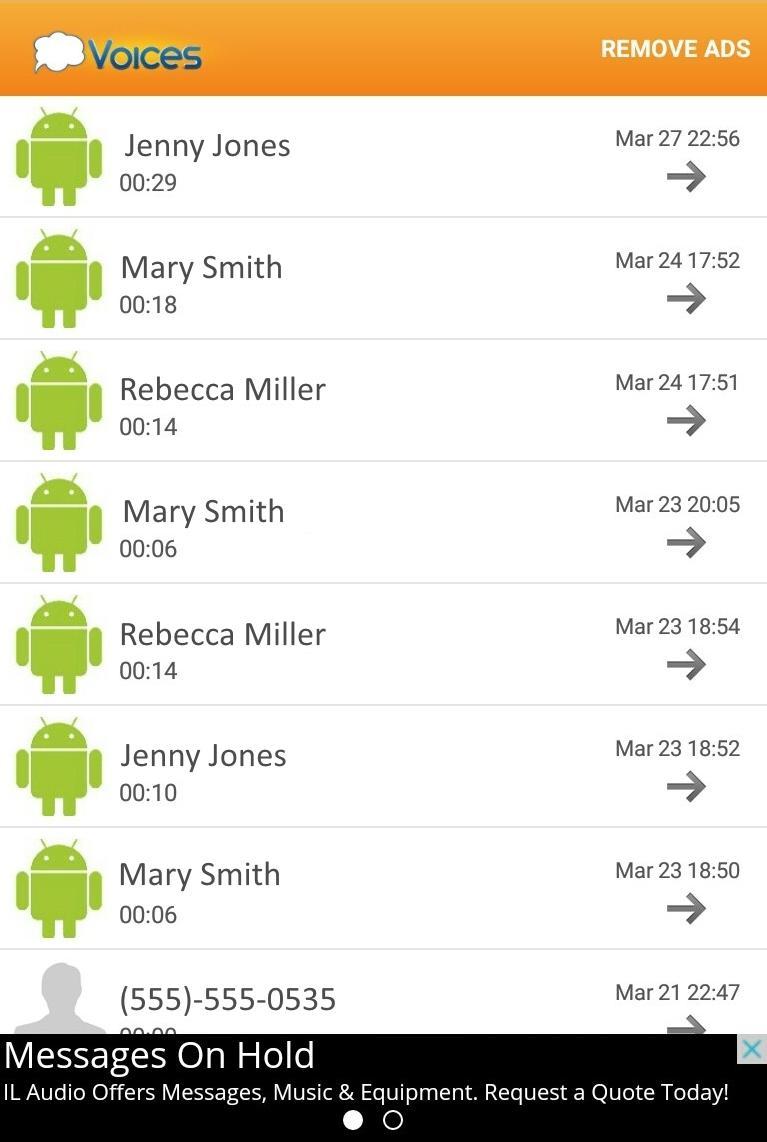Screen dimensions: 767x1142
Task: Select the first carousel dot below the ad
Action: pyautogui.click(x=352, y=1121)
